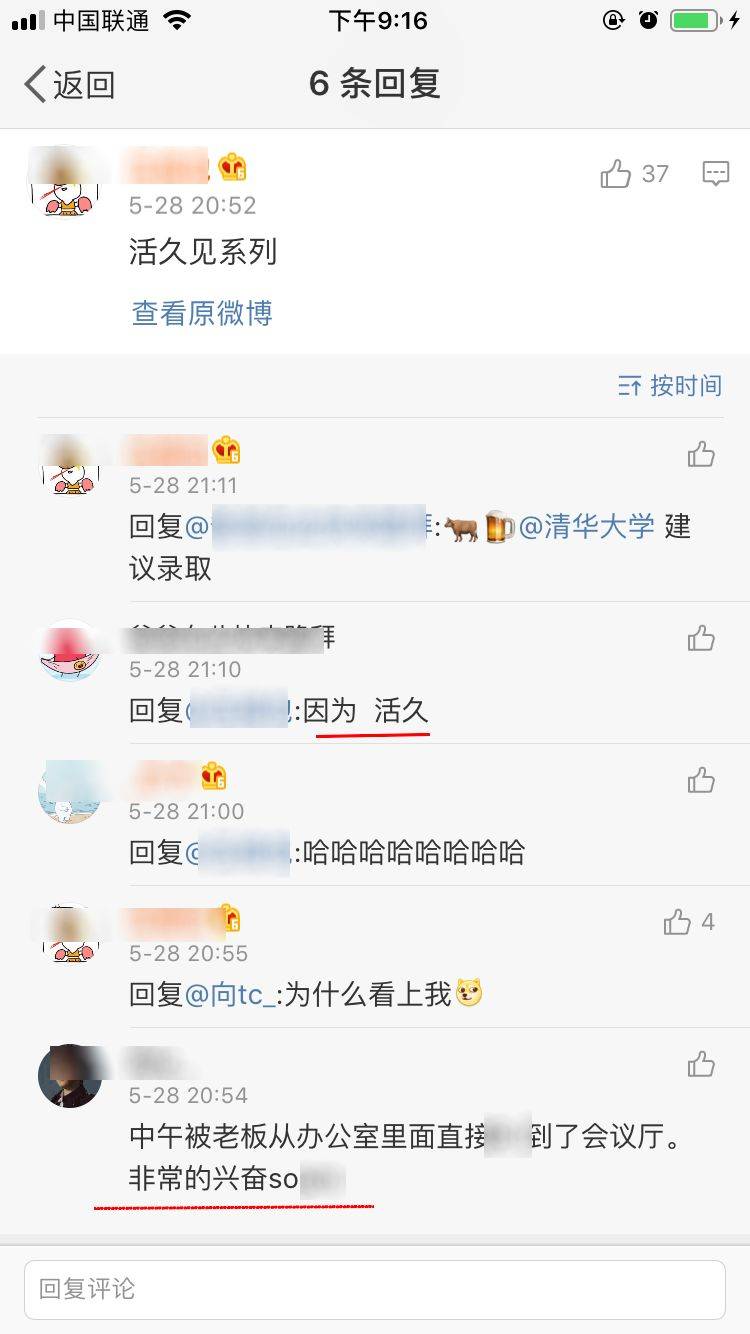The height and width of the screenshot is (1334, 750).
Task: Open the avatar of the 5-28 21:00 commenter
Action: 70,792
